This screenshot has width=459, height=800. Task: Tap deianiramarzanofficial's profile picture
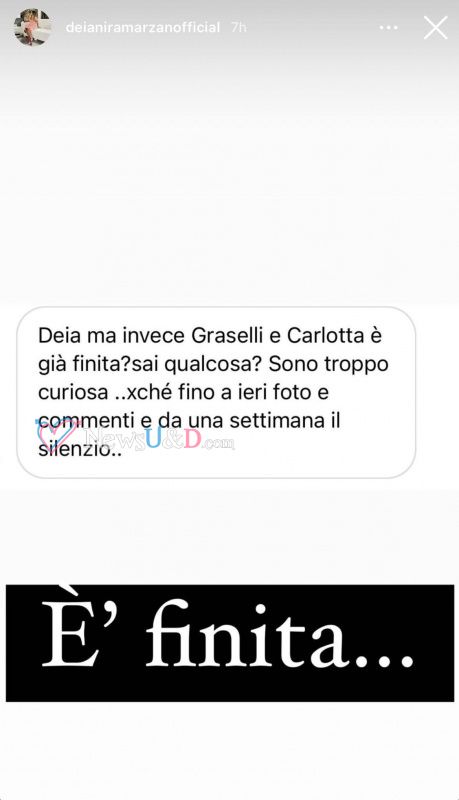click(32, 27)
